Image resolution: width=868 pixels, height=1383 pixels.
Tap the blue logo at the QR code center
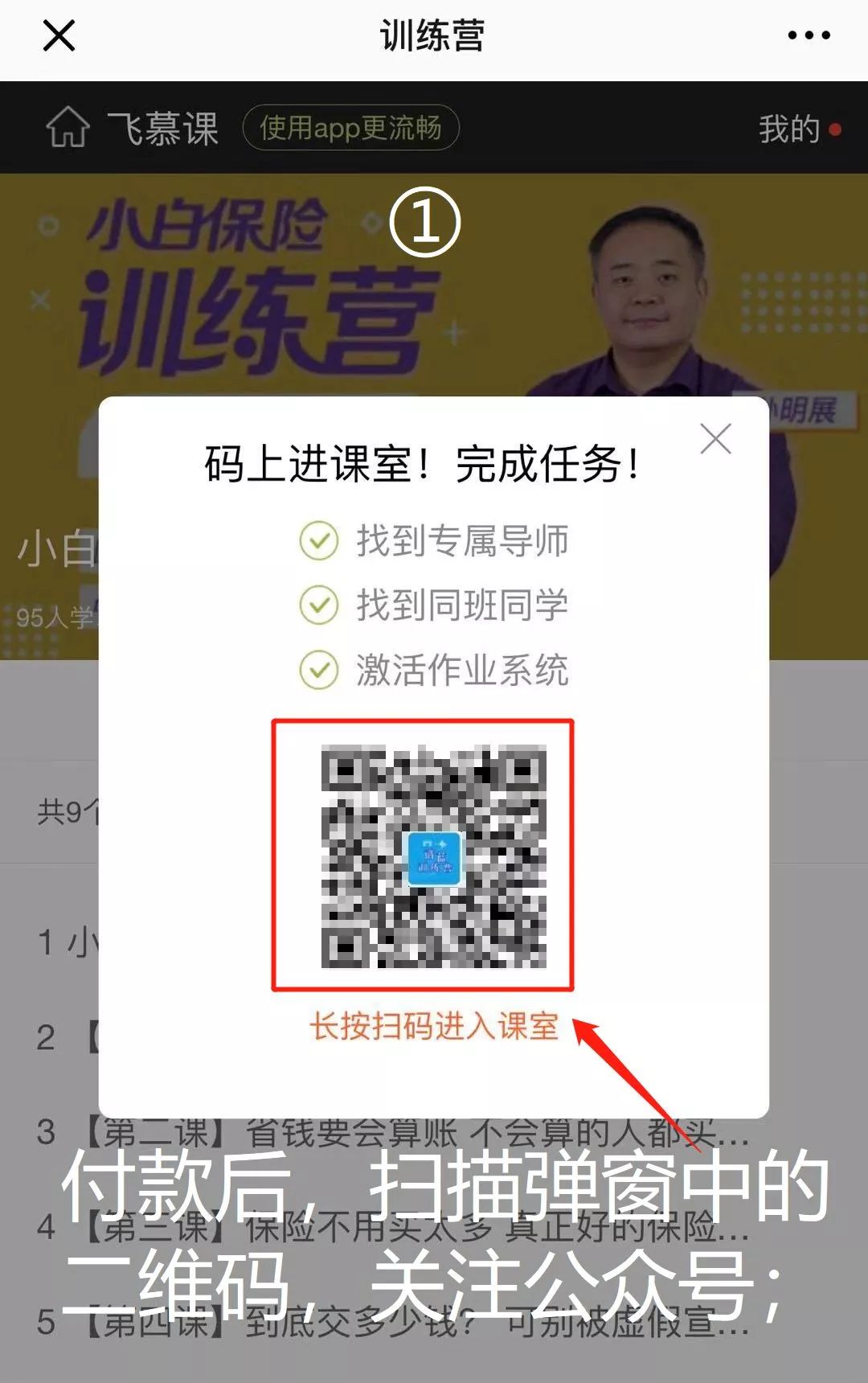(x=435, y=859)
